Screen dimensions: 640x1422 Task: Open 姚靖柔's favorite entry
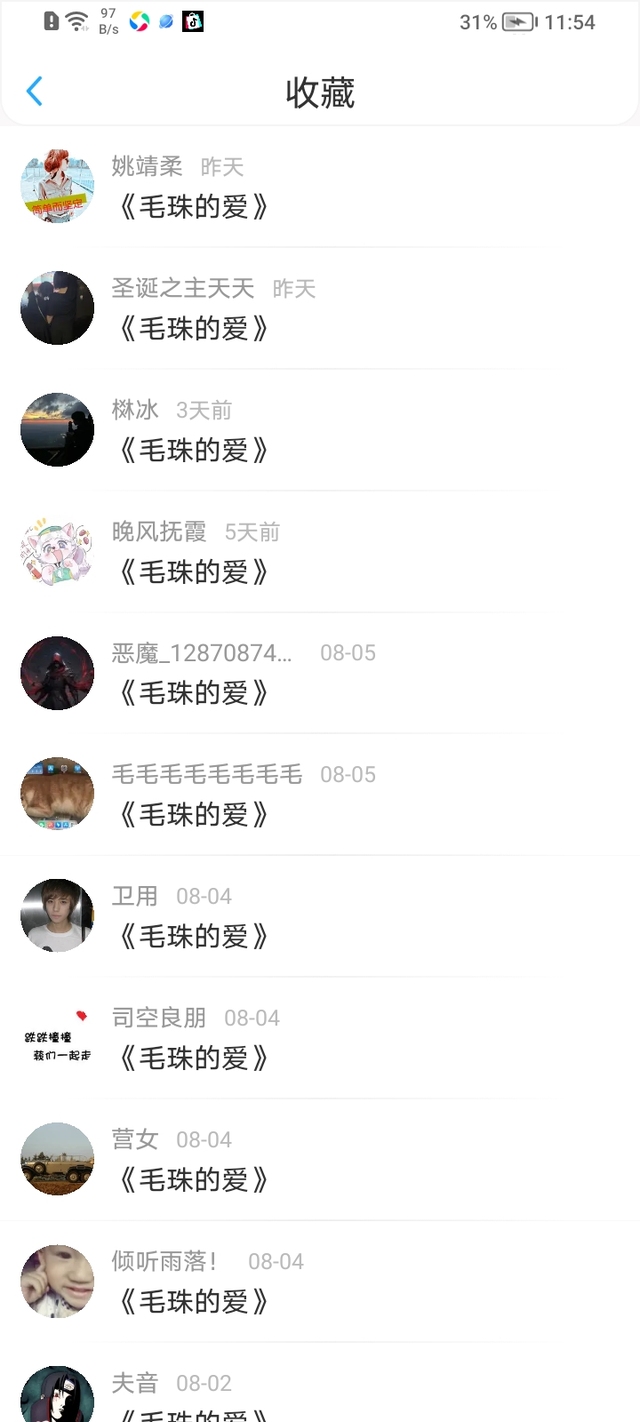(x=320, y=187)
